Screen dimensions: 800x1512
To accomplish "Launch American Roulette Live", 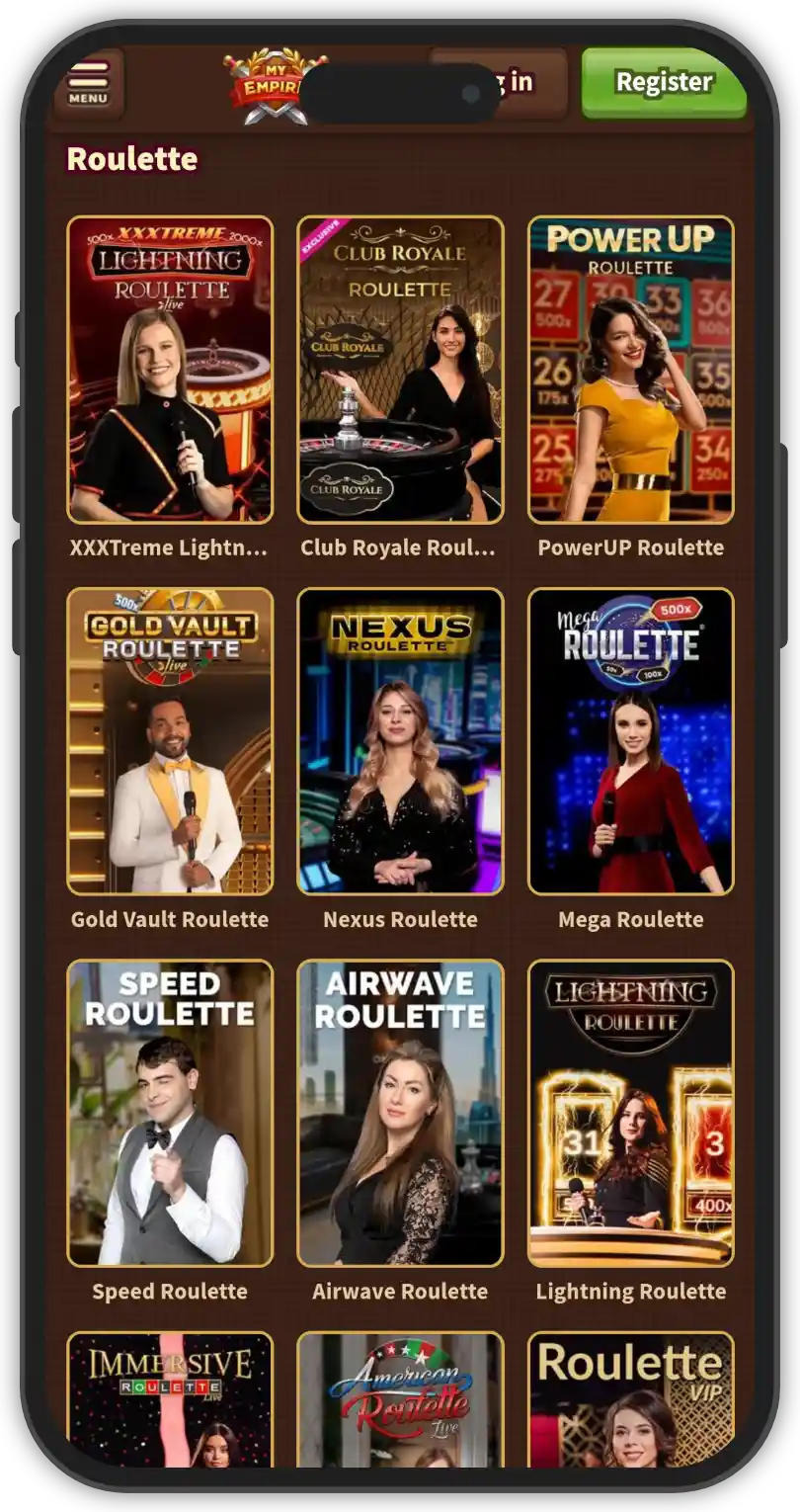I will point(400,1401).
